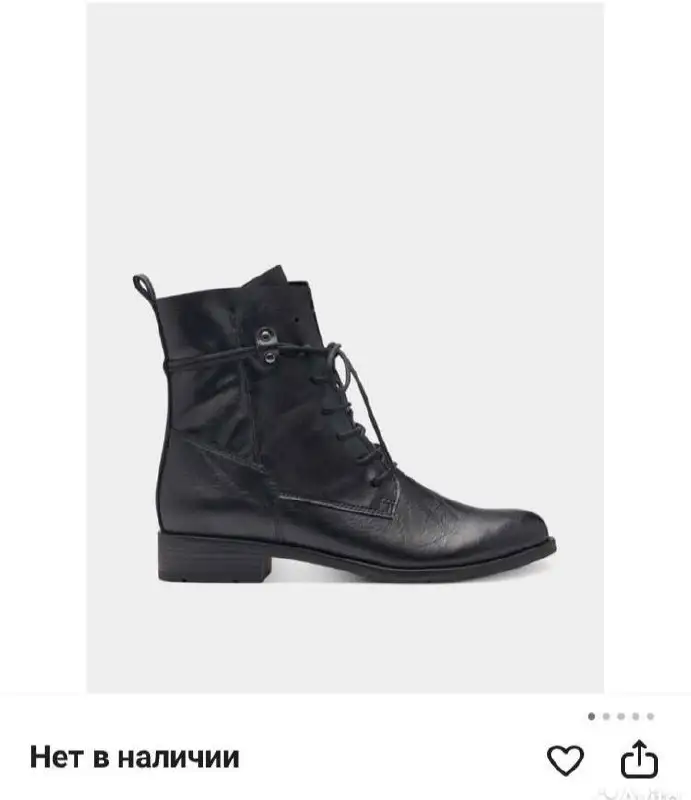Share this product

(x=639, y=760)
